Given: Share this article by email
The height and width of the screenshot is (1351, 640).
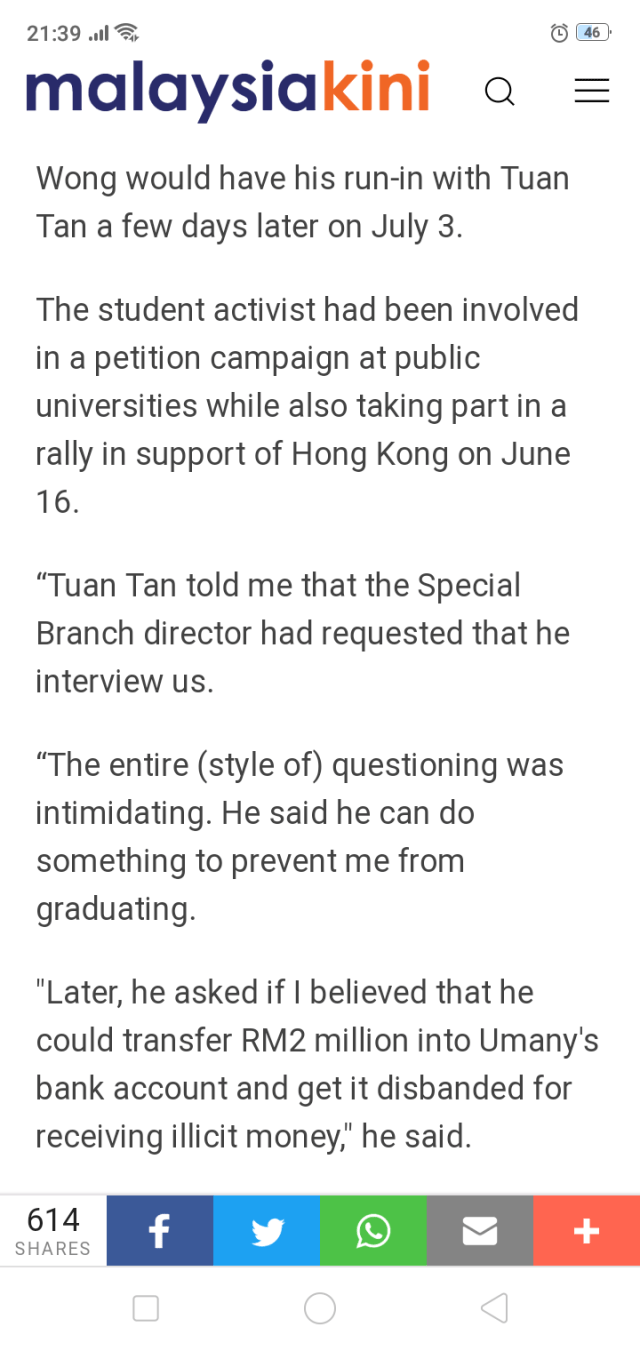Looking at the screenshot, I should tap(480, 1231).
